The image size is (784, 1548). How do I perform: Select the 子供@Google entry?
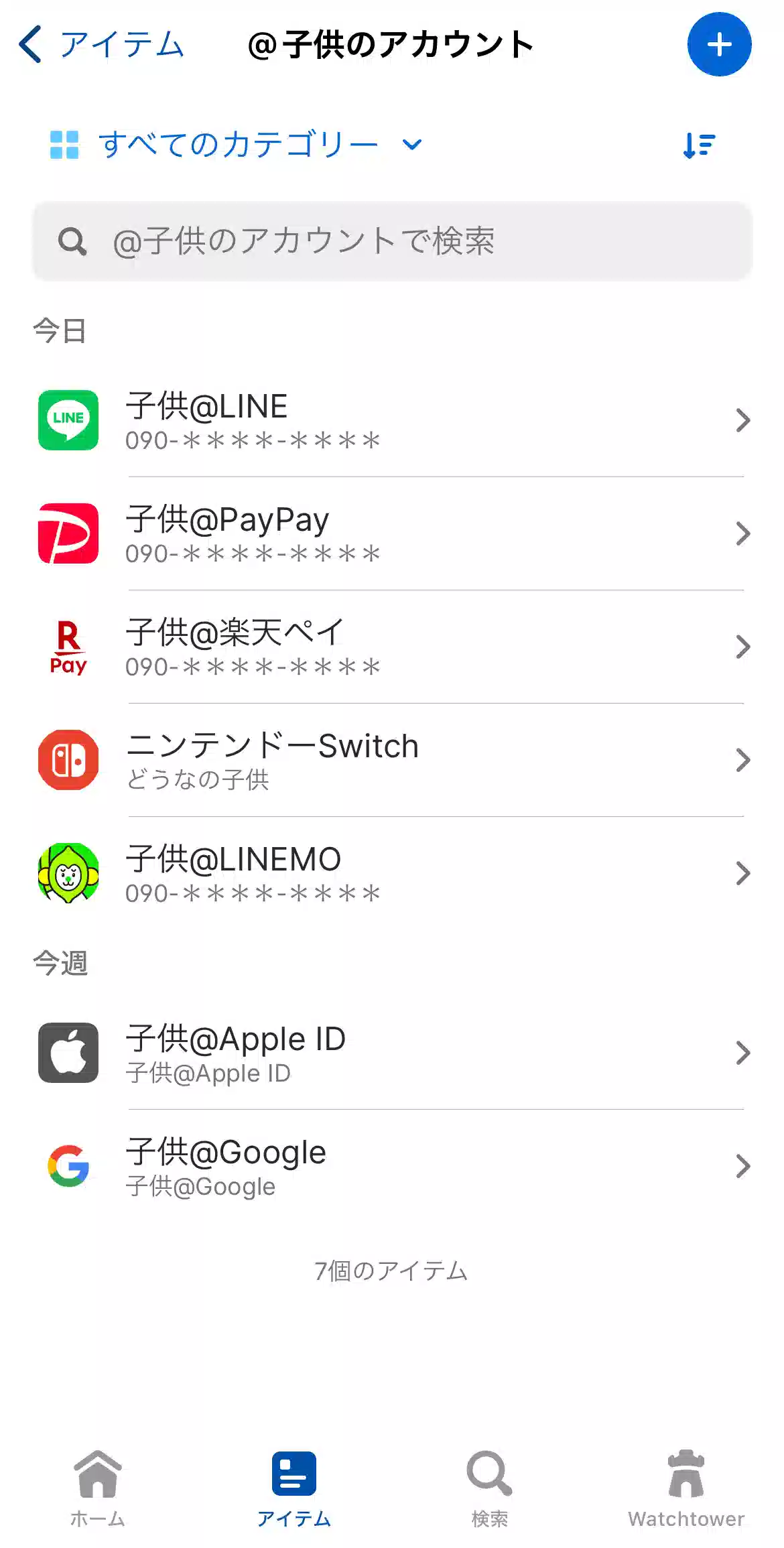click(392, 1167)
